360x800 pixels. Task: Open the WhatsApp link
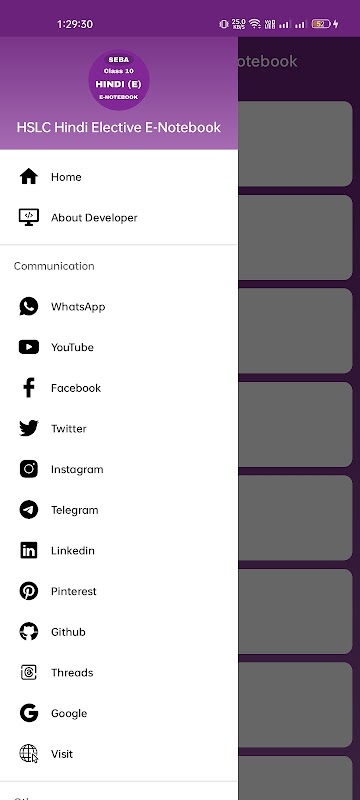pyautogui.click(x=118, y=307)
